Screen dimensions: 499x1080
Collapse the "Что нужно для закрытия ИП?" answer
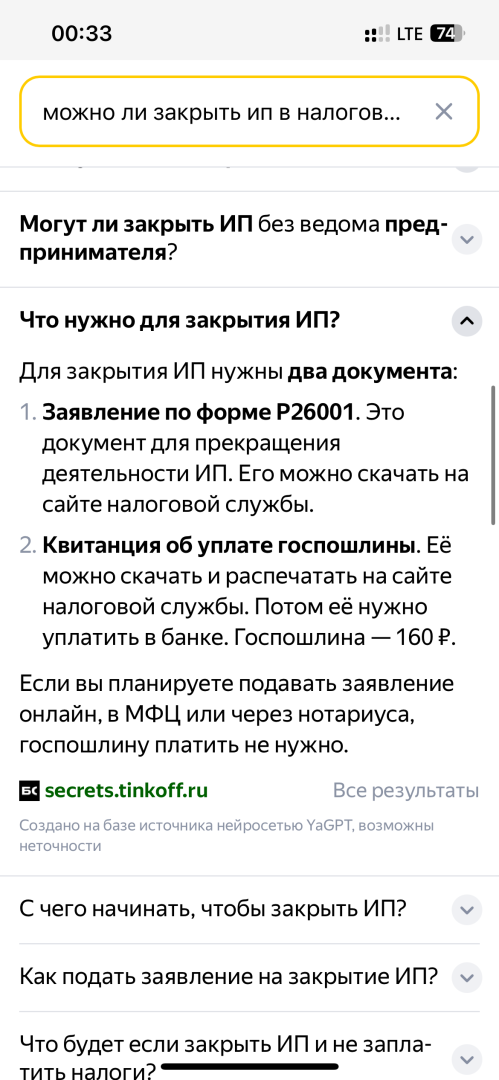point(467,321)
